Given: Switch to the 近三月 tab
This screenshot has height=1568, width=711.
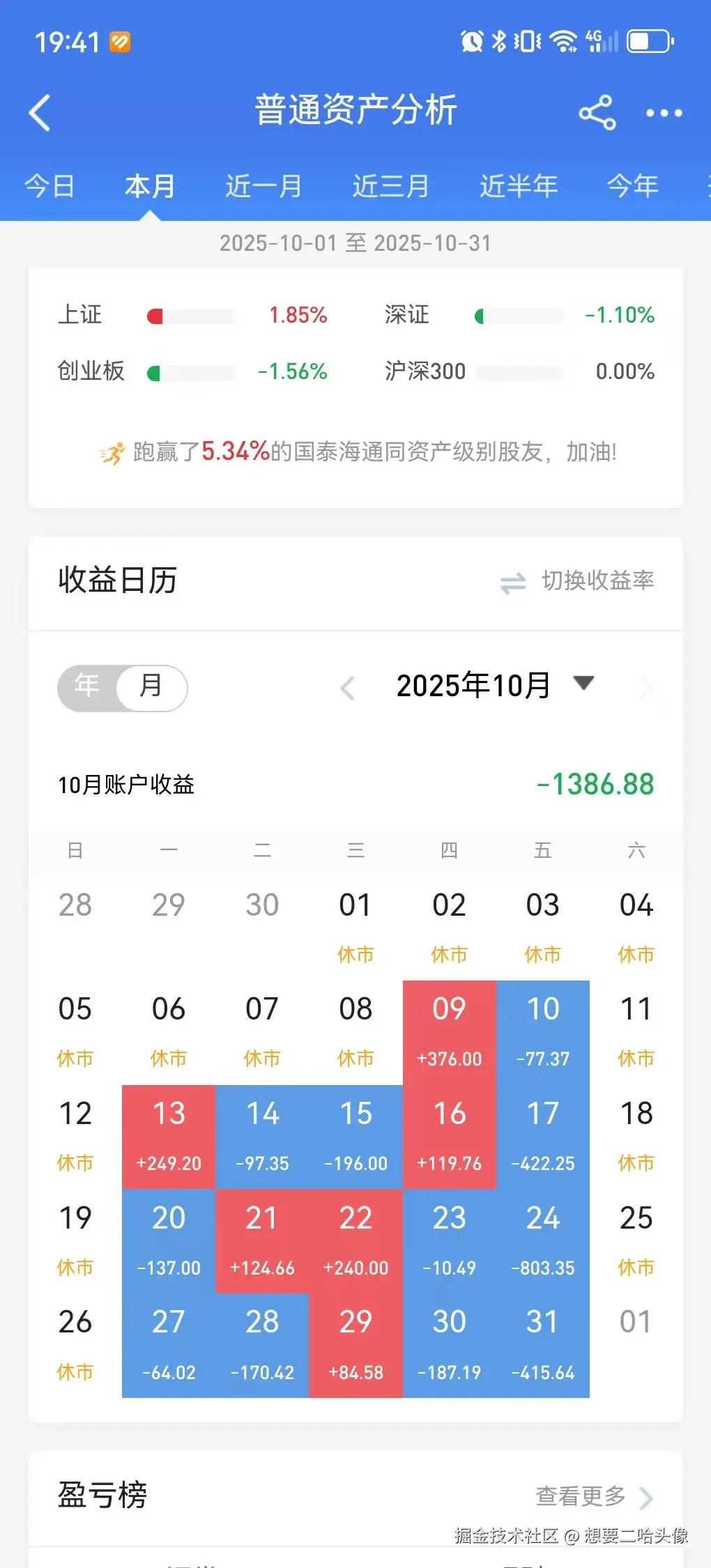Looking at the screenshot, I should point(390,185).
